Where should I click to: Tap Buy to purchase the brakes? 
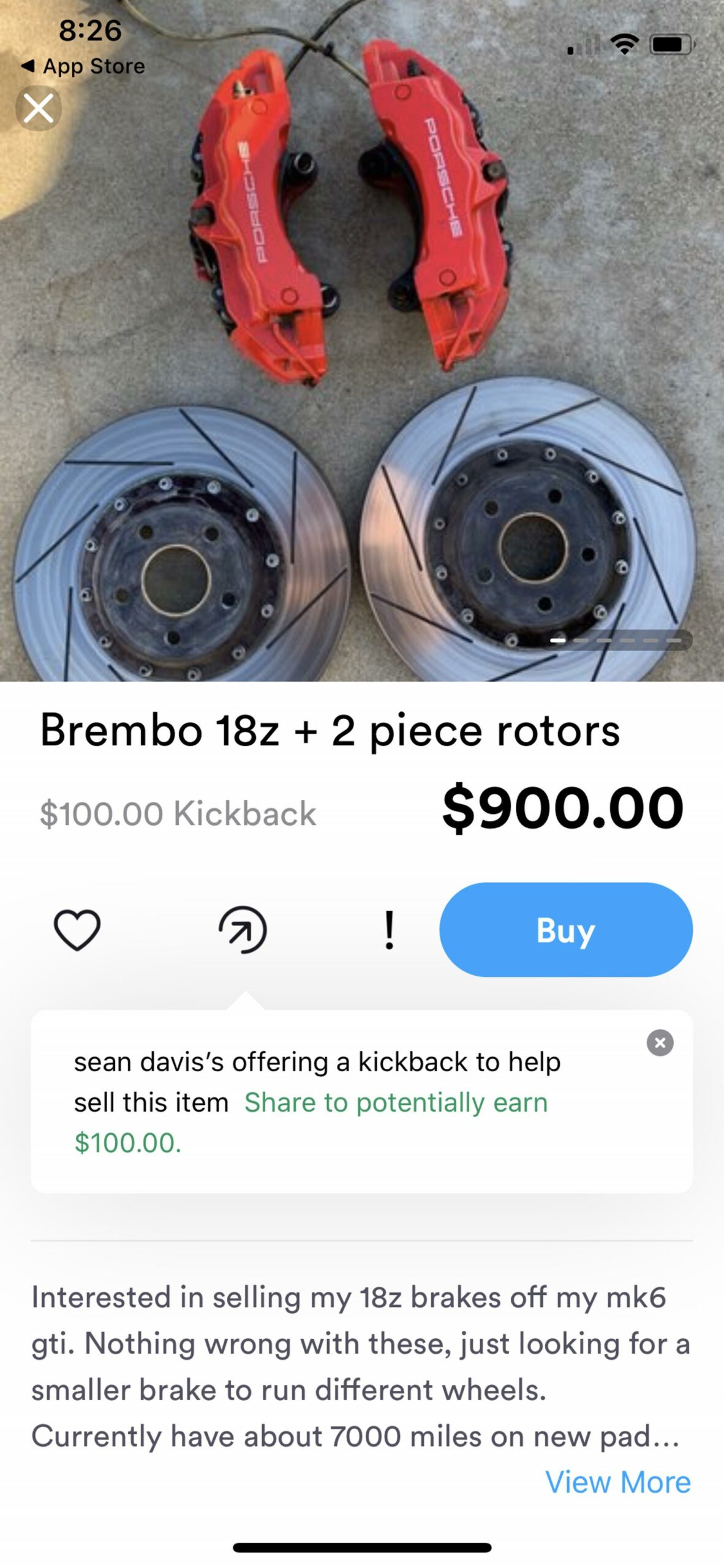(565, 930)
